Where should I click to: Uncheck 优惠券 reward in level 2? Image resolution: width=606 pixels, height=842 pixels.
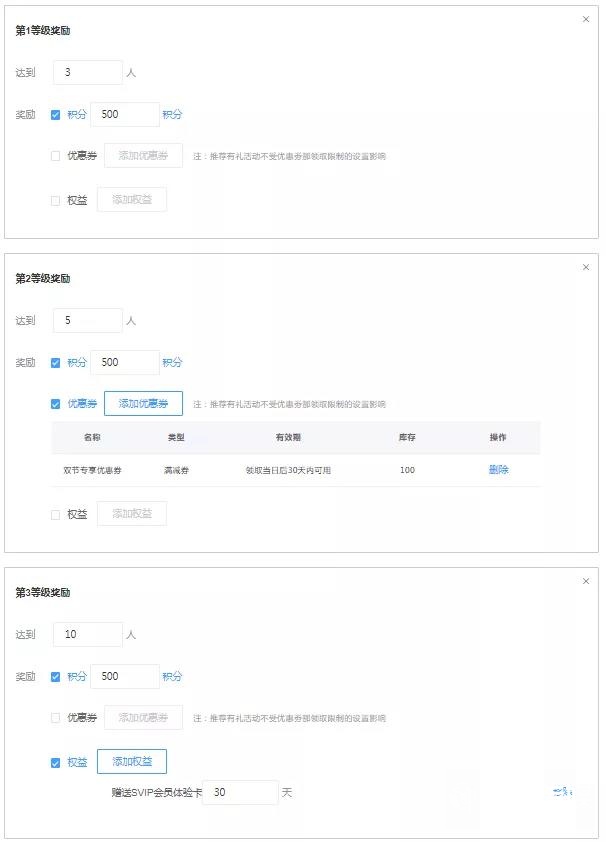(x=55, y=404)
